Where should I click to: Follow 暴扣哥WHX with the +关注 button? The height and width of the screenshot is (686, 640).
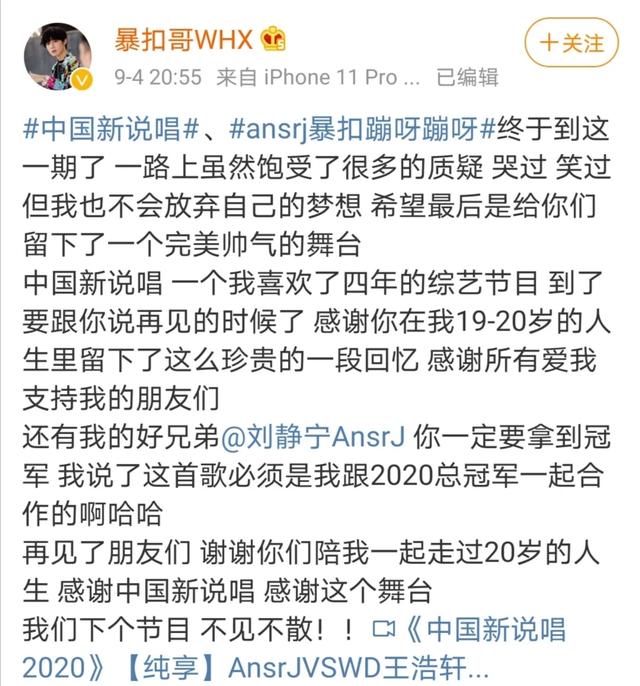pyautogui.click(x=572, y=43)
